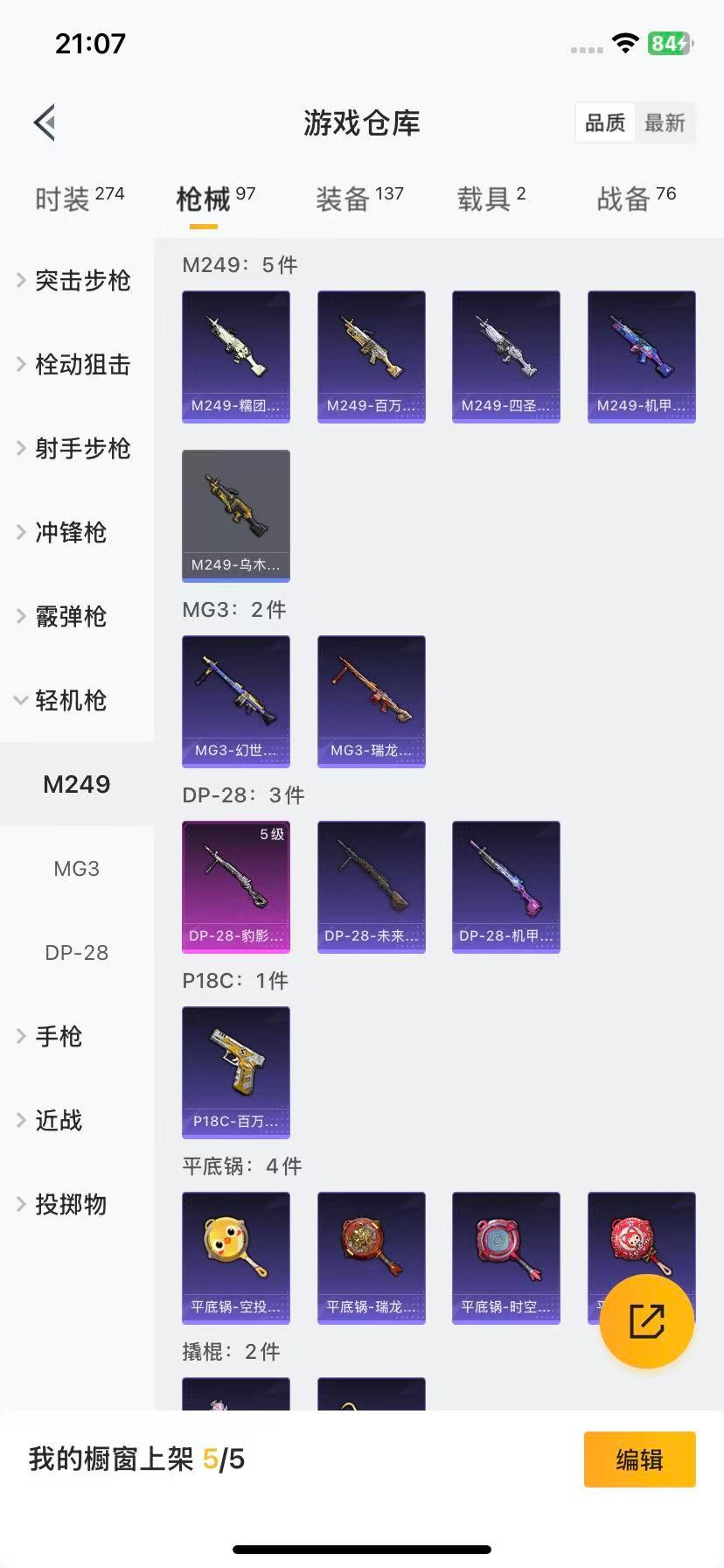Sort by 最新
The width and height of the screenshot is (724, 1568).
pos(665,122)
